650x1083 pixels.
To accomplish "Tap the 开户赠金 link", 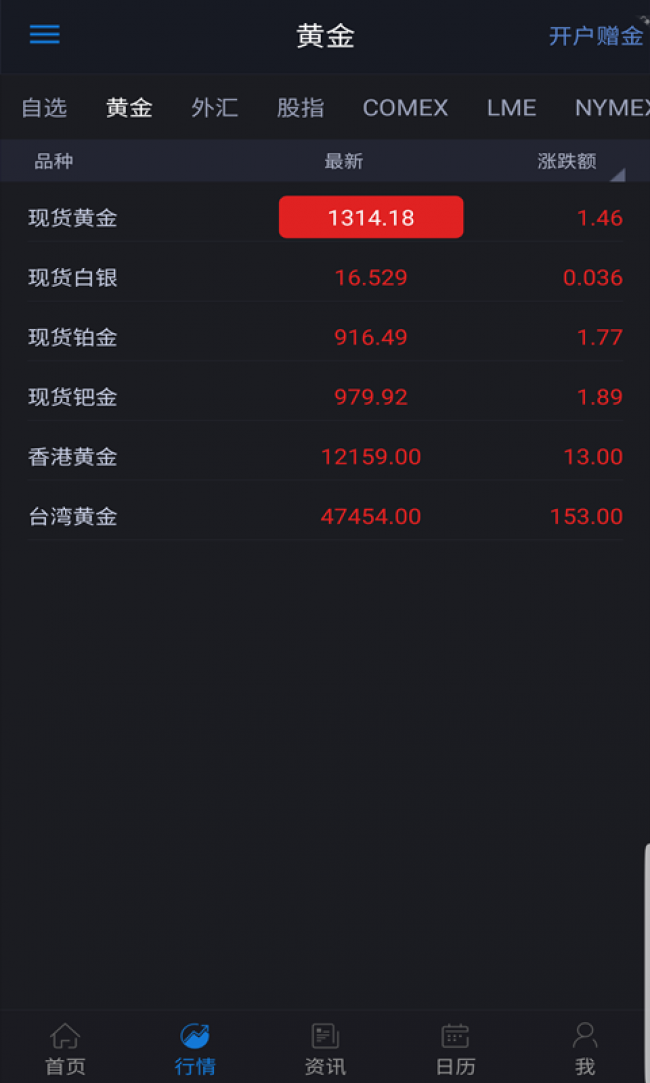I will (x=596, y=36).
